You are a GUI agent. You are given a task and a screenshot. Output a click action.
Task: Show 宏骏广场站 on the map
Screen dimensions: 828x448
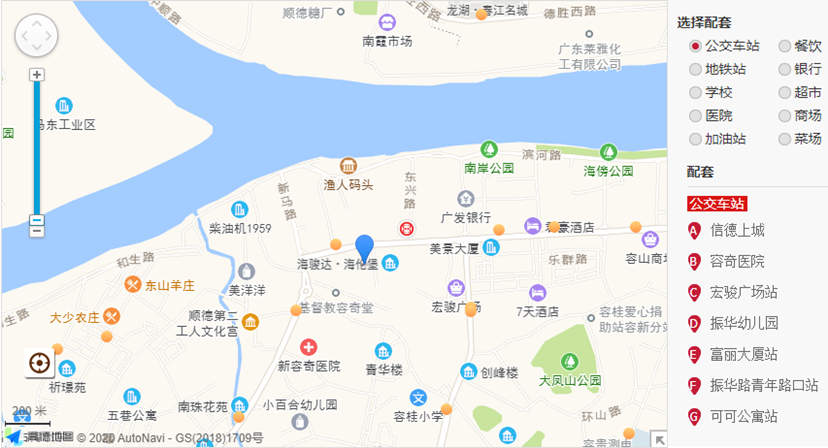(743, 292)
